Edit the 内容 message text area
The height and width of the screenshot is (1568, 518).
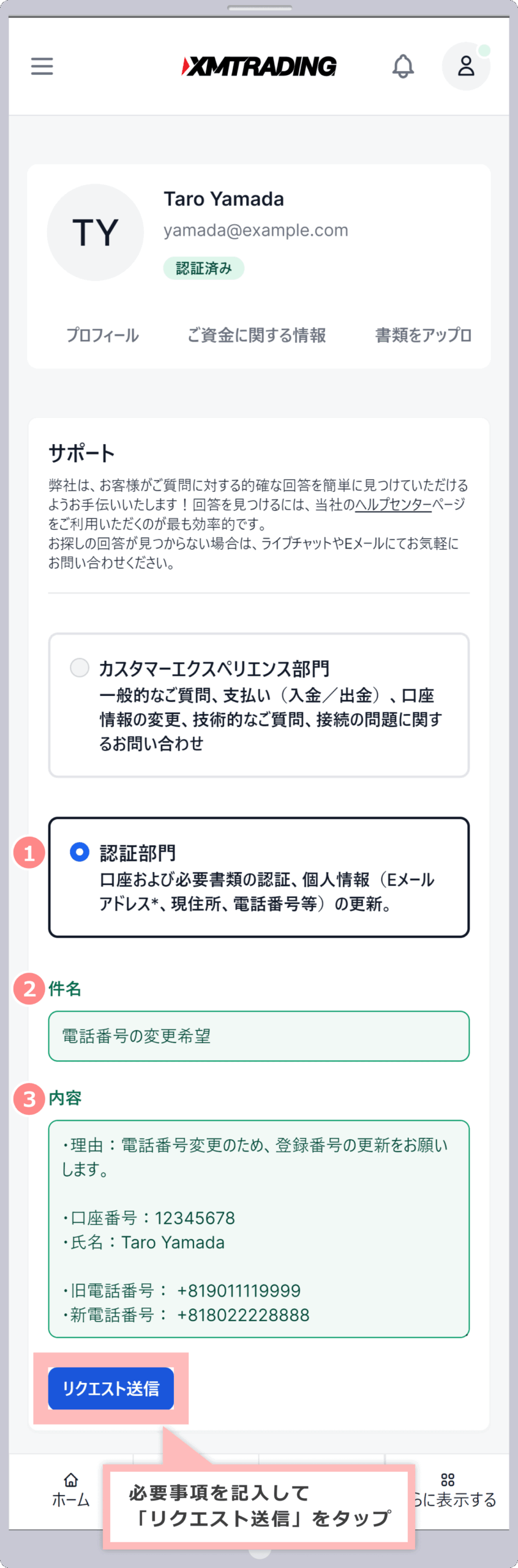coord(258,1229)
